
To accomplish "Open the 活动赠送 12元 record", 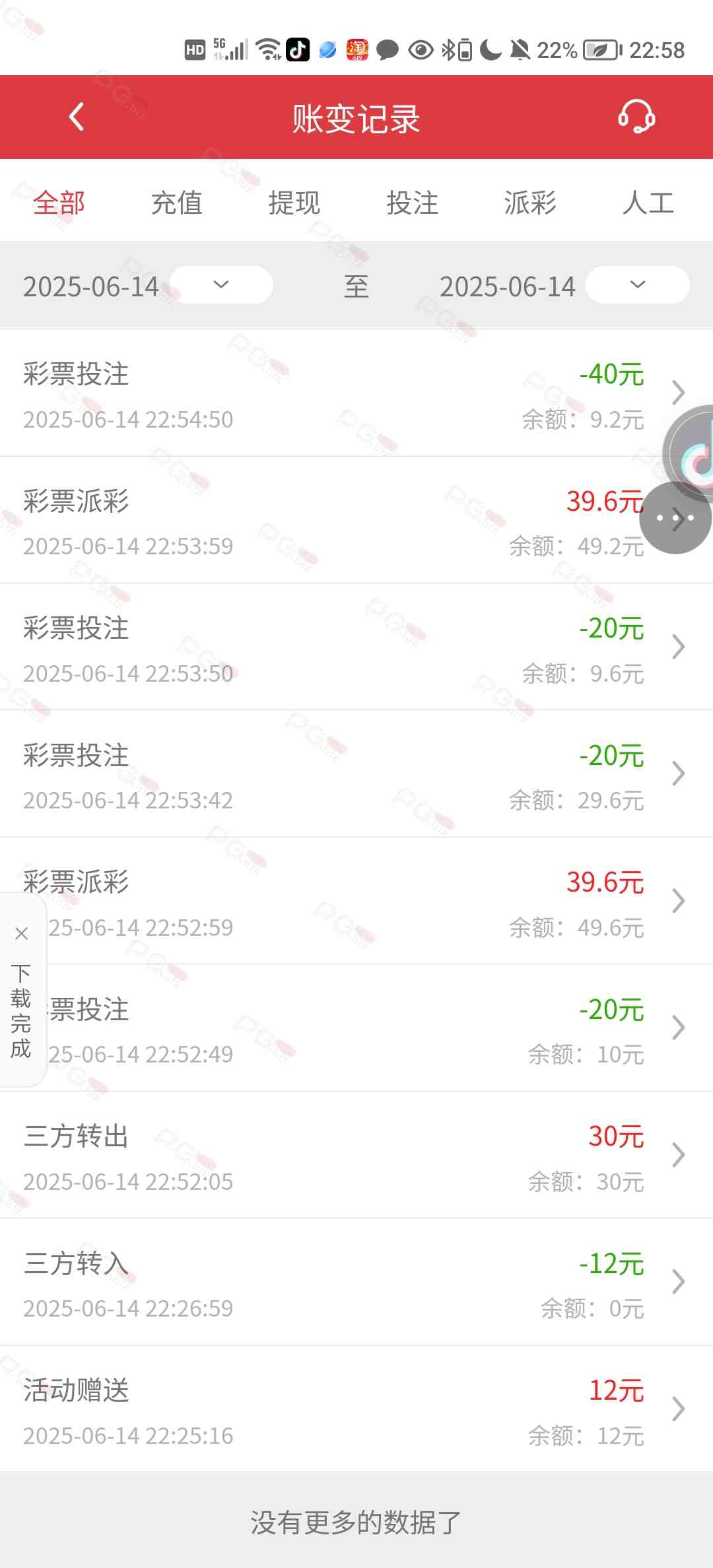I will [x=356, y=1409].
